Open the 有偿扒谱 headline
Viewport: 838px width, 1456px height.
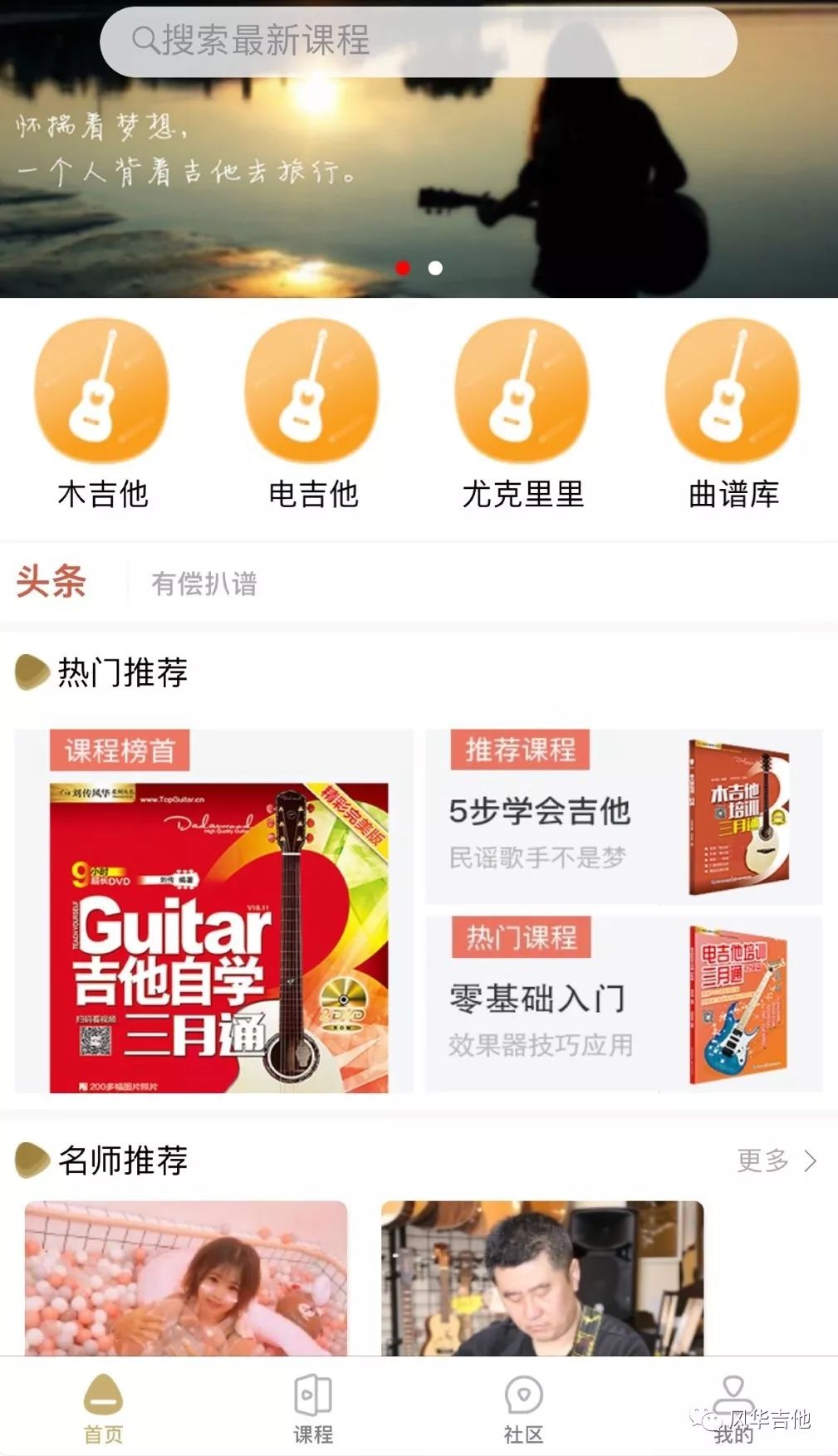click(x=204, y=584)
